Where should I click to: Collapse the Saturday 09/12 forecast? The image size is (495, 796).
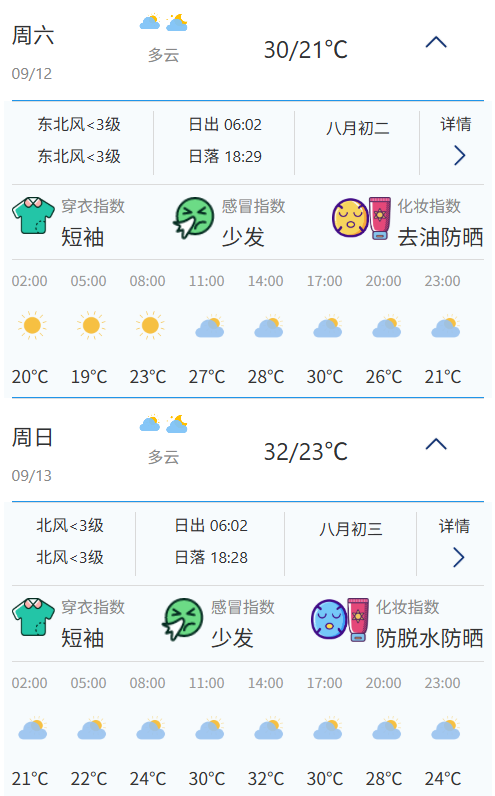coord(436,42)
